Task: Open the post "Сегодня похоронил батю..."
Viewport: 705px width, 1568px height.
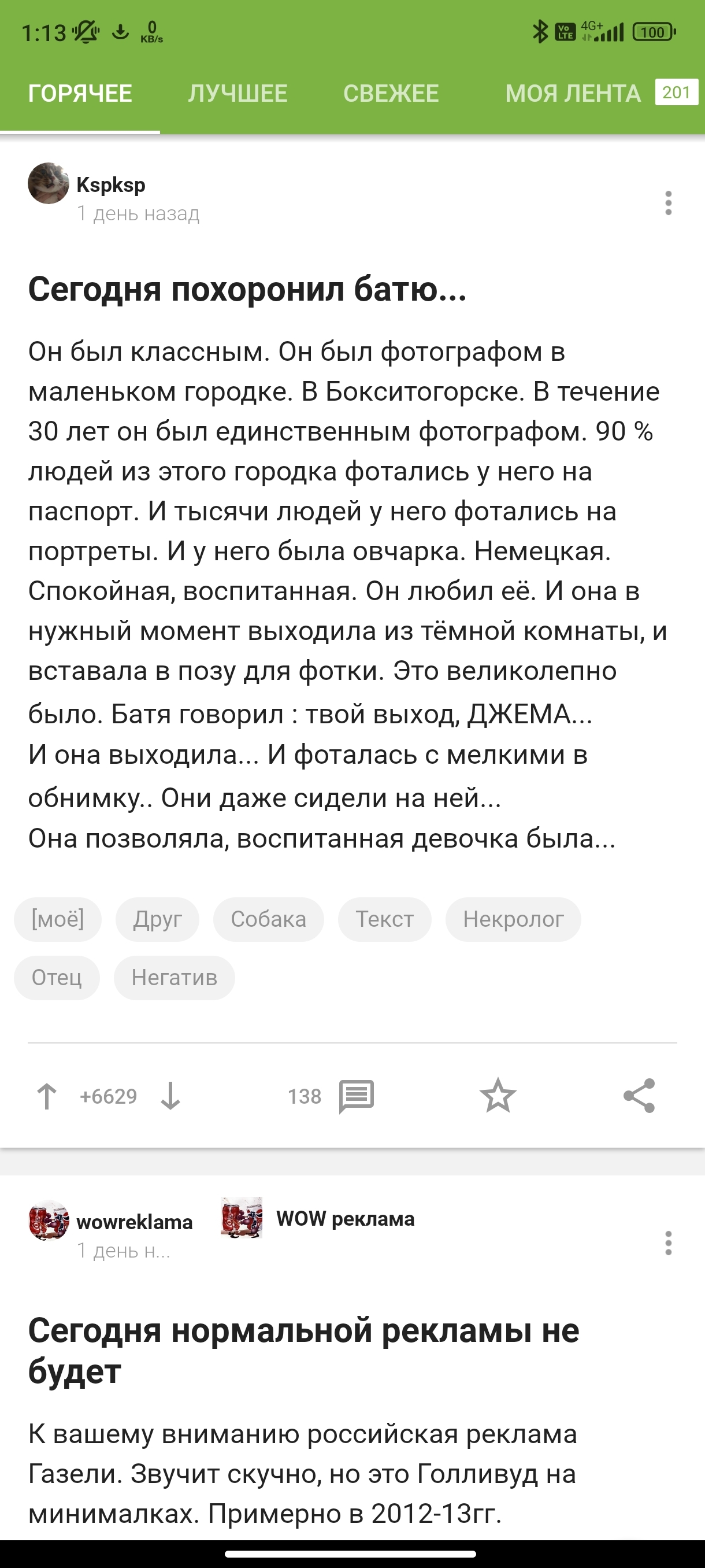Action: [247, 289]
